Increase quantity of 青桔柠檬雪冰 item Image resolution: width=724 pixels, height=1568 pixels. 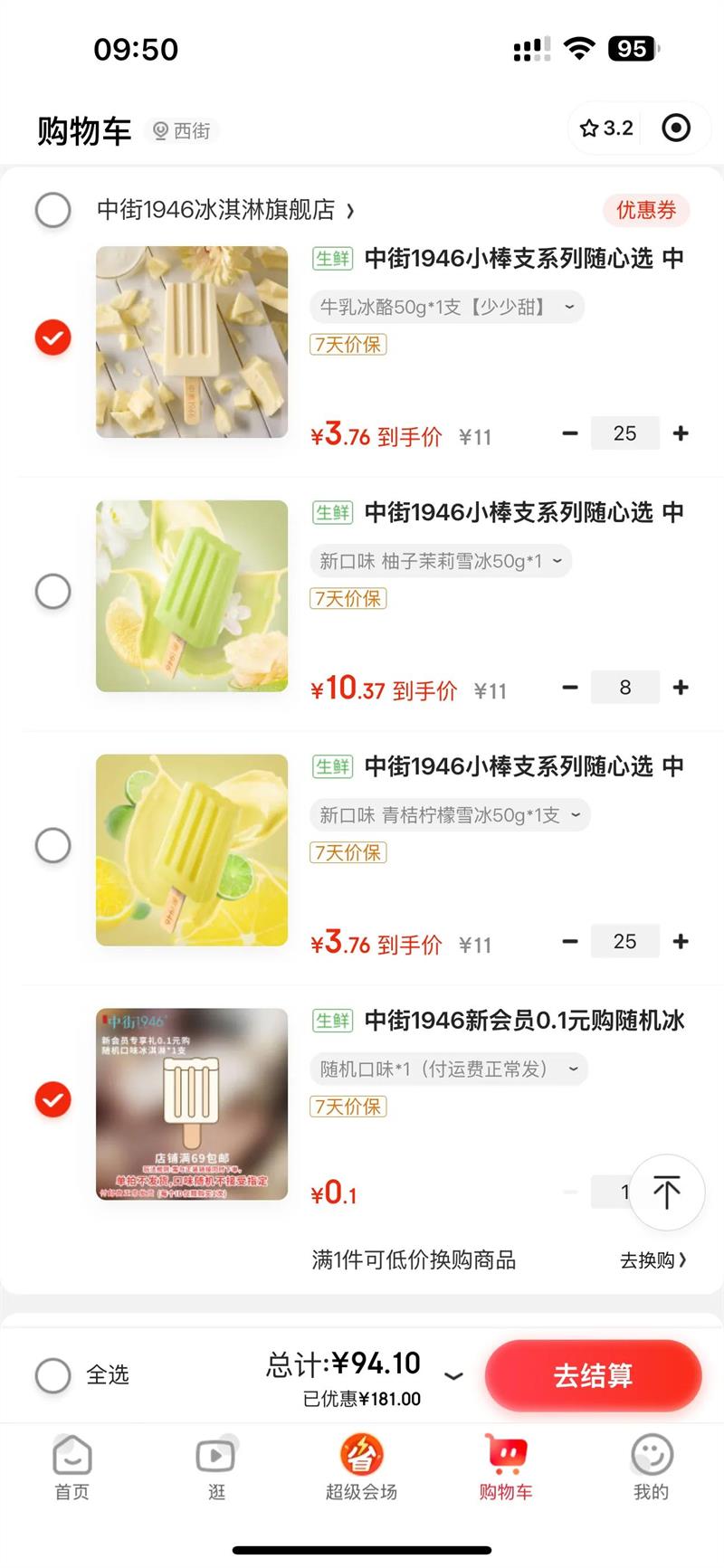(681, 942)
